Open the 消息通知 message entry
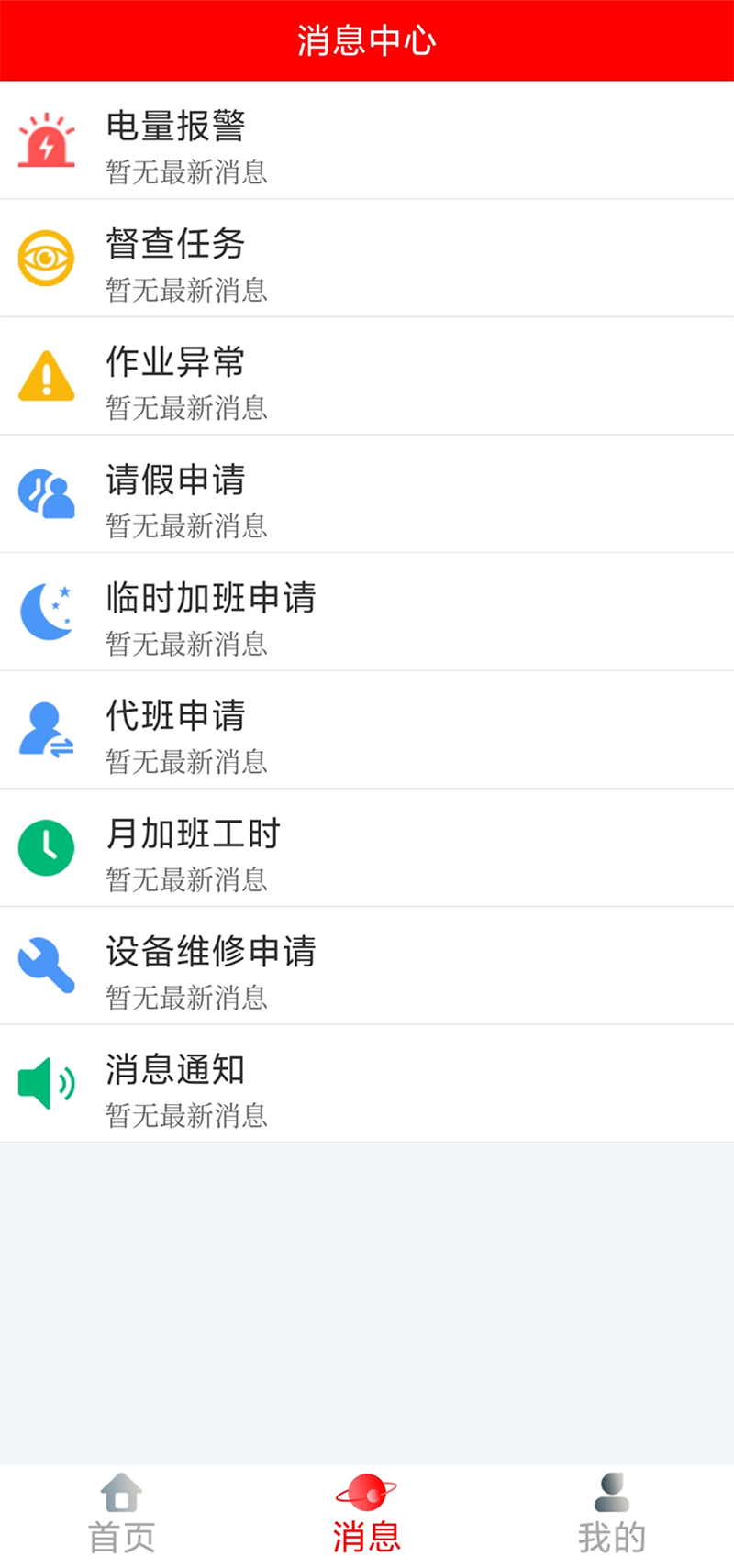734x1568 pixels. (x=367, y=1083)
